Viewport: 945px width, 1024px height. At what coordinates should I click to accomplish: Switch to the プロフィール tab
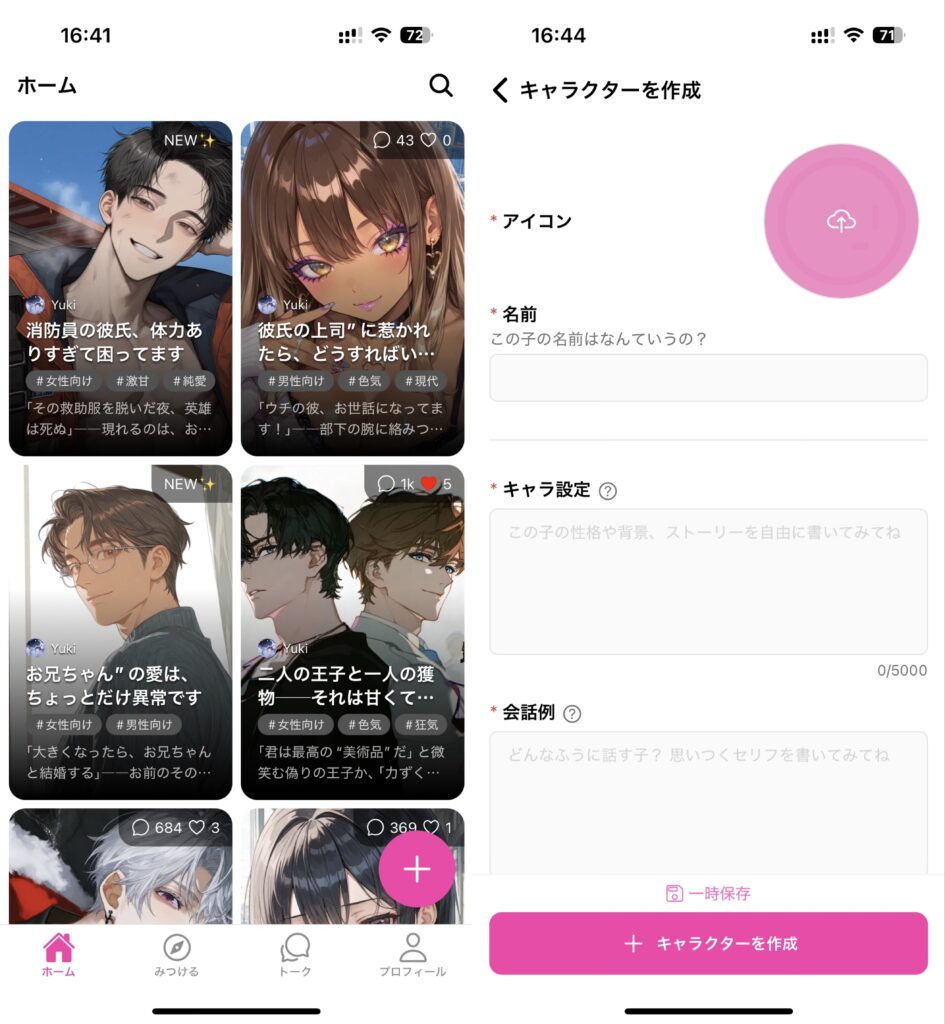pos(412,956)
